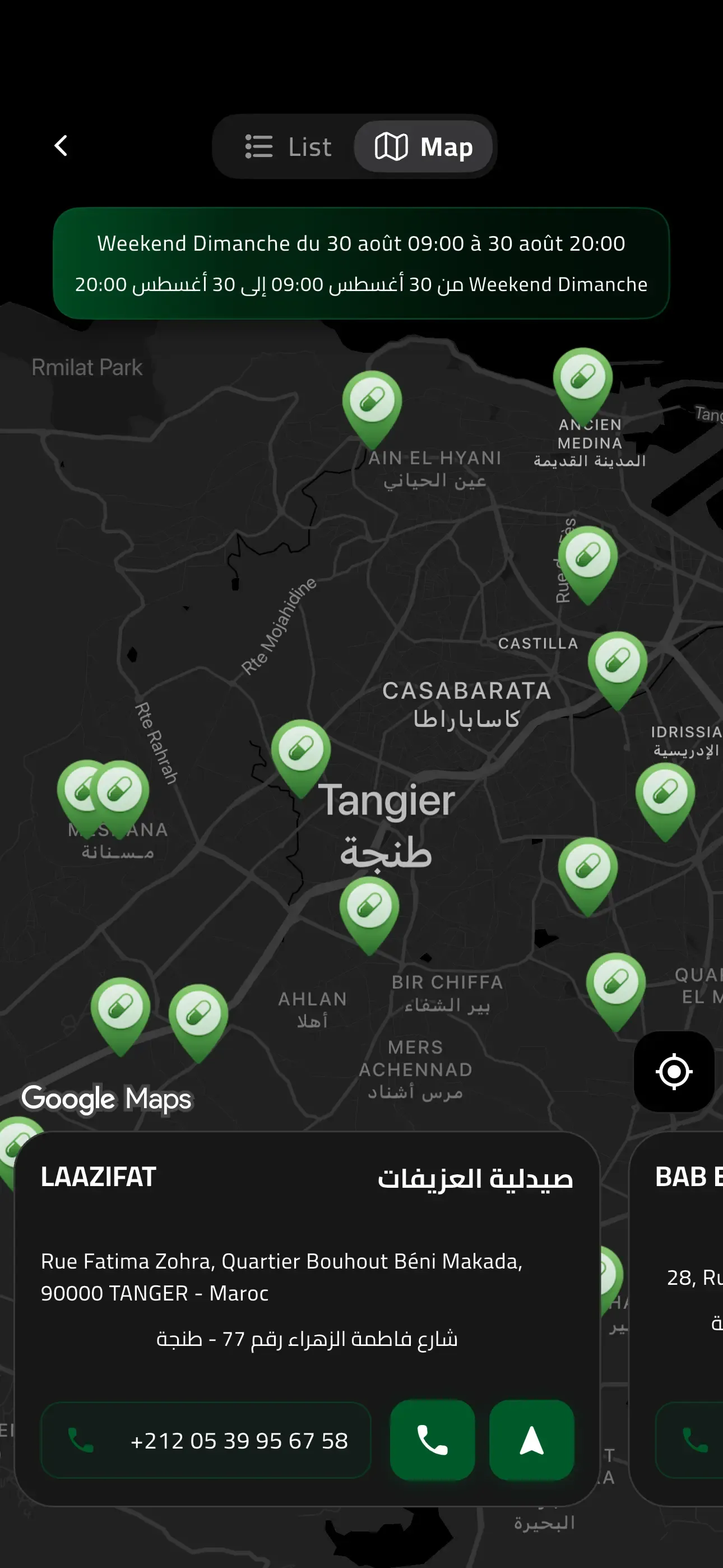Select the pharmacy pin at Ancien Medina
Image resolution: width=723 pixels, height=1568 pixels.
(x=582, y=385)
